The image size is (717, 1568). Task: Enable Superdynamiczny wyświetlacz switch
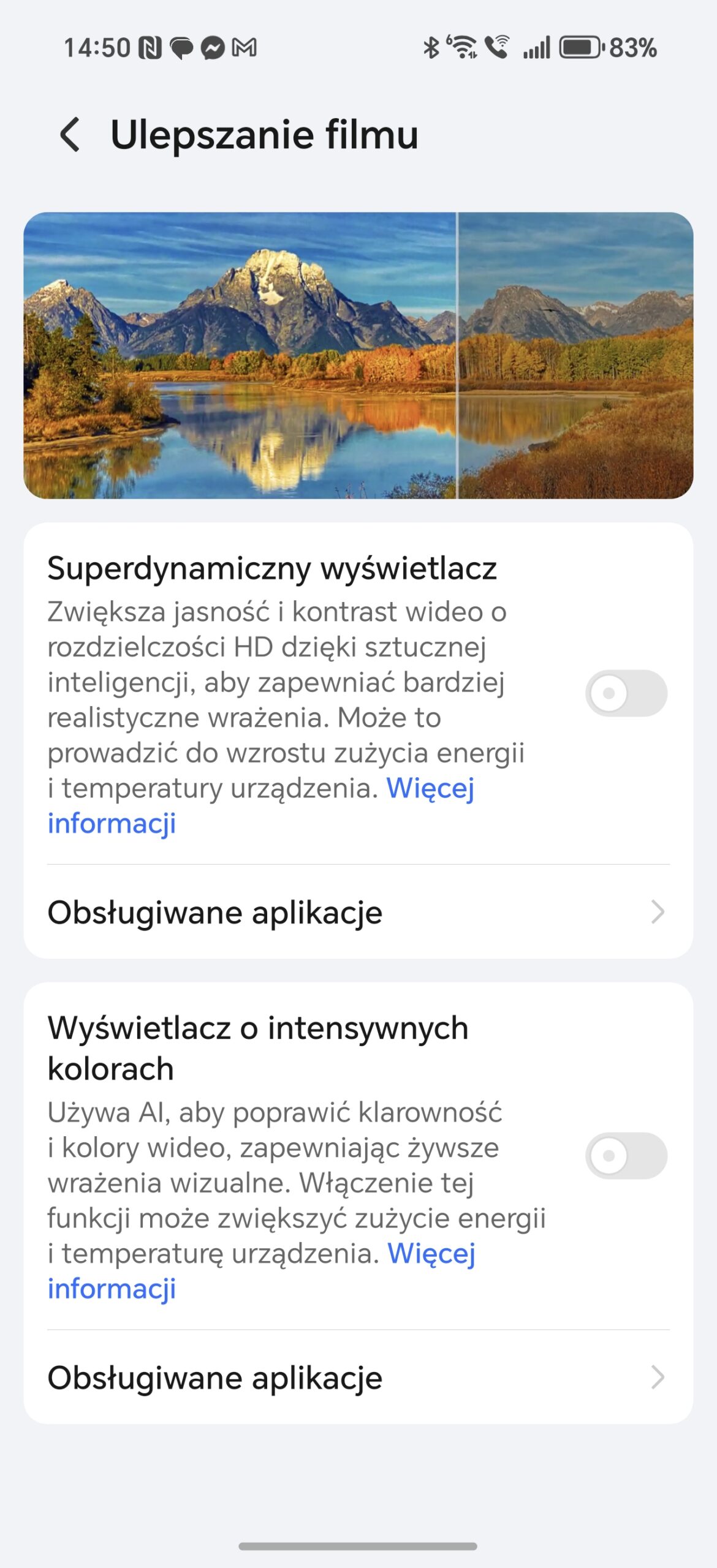[626, 693]
